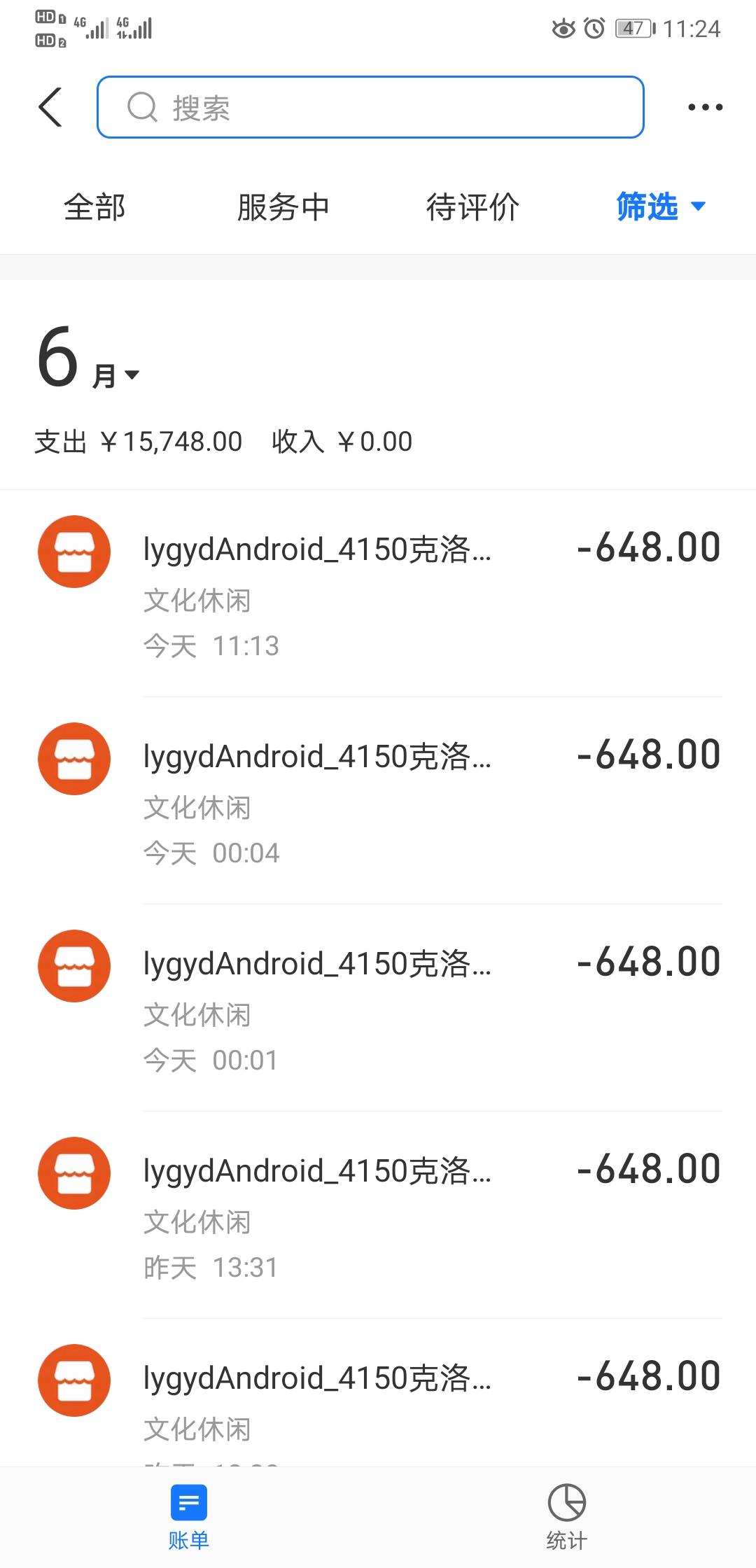This screenshot has height=1568, width=756.
Task: Switch to the 服务中 tab
Action: (x=283, y=207)
